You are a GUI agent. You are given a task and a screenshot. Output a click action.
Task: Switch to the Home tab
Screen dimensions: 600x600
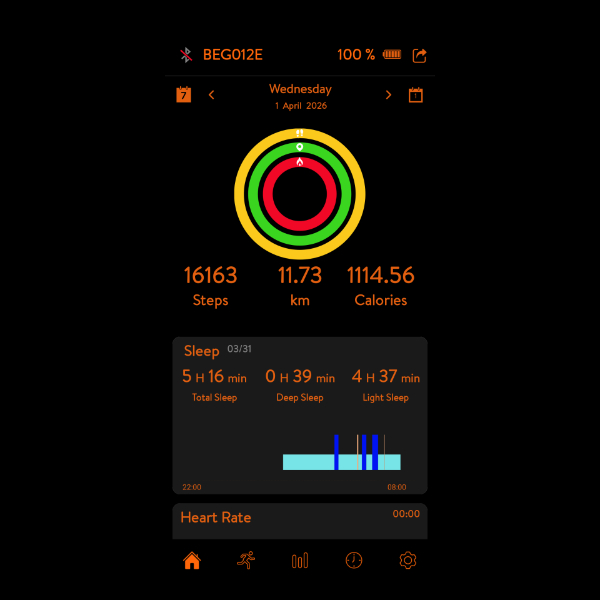[x=192, y=561]
